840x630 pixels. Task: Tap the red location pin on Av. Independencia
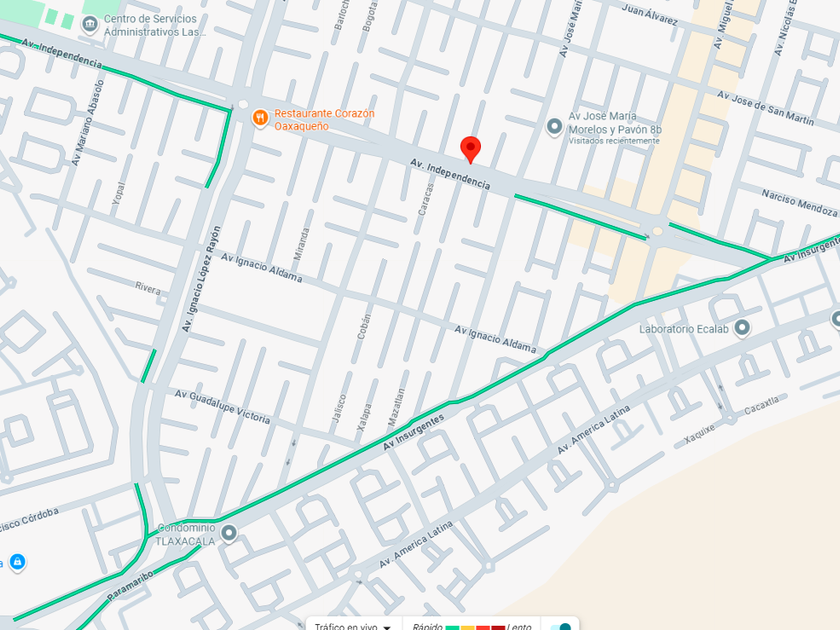coord(471,150)
